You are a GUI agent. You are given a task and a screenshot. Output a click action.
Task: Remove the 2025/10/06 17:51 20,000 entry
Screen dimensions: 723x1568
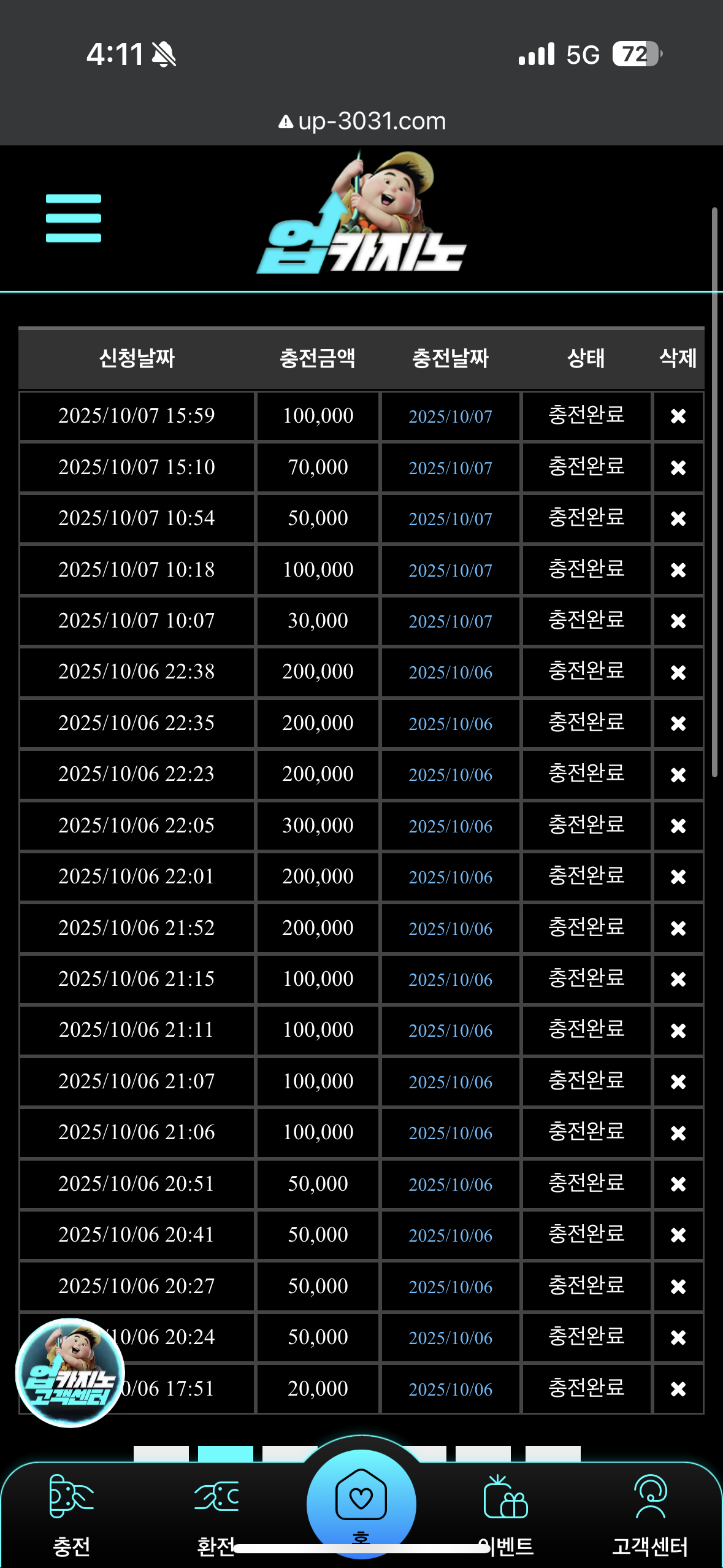[678, 1389]
